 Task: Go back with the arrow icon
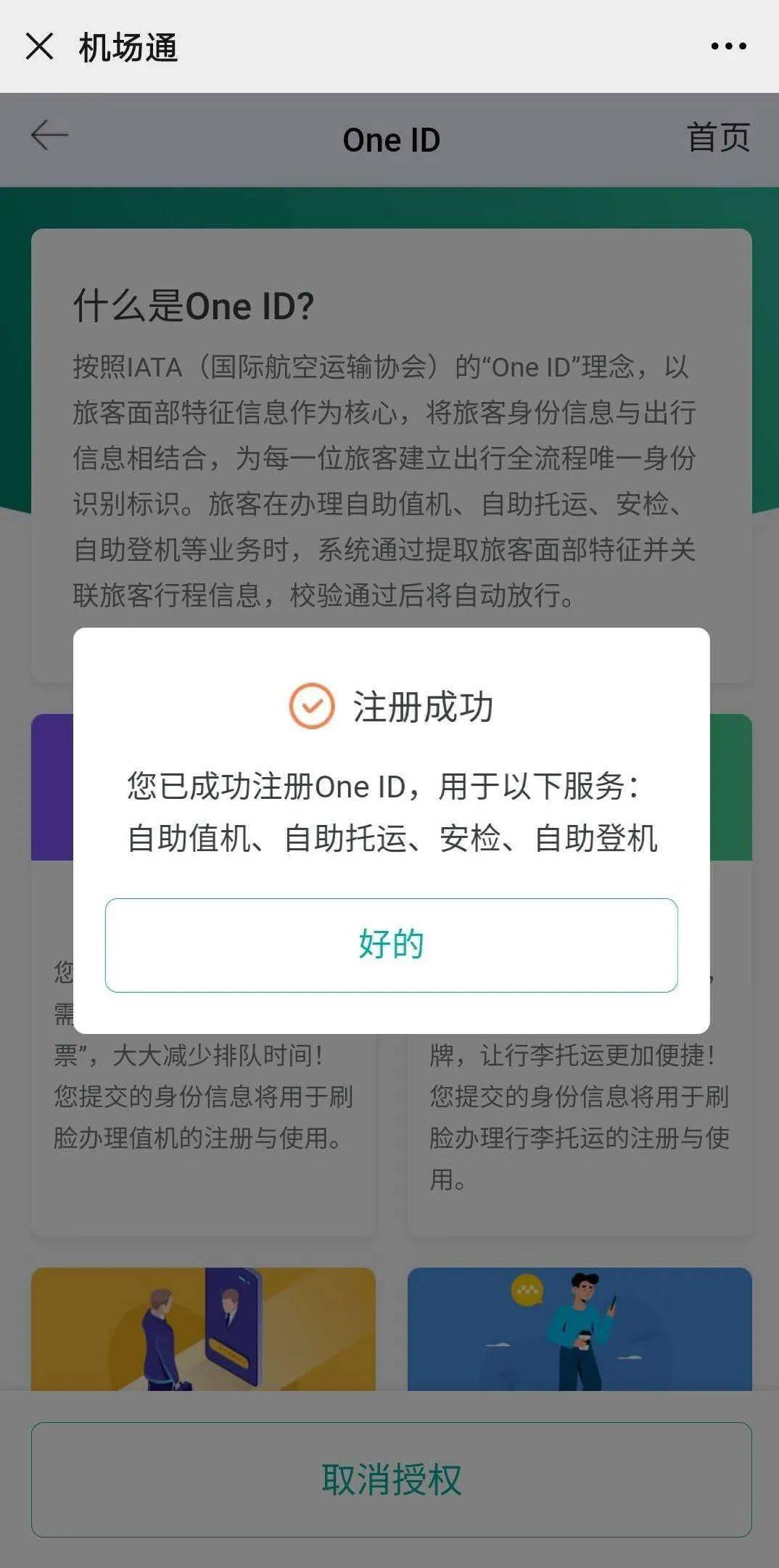(49, 136)
